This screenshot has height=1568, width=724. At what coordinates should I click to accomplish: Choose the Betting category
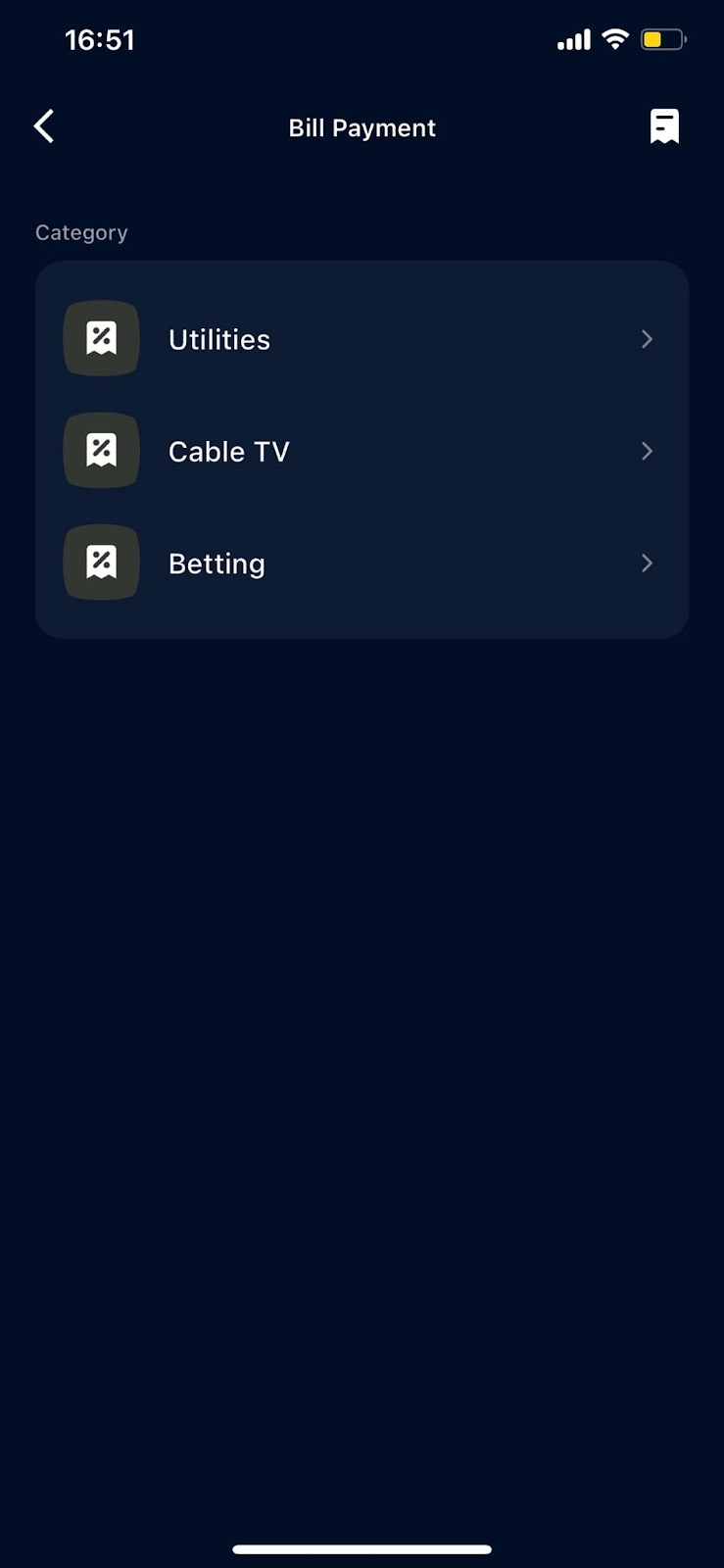coord(362,563)
